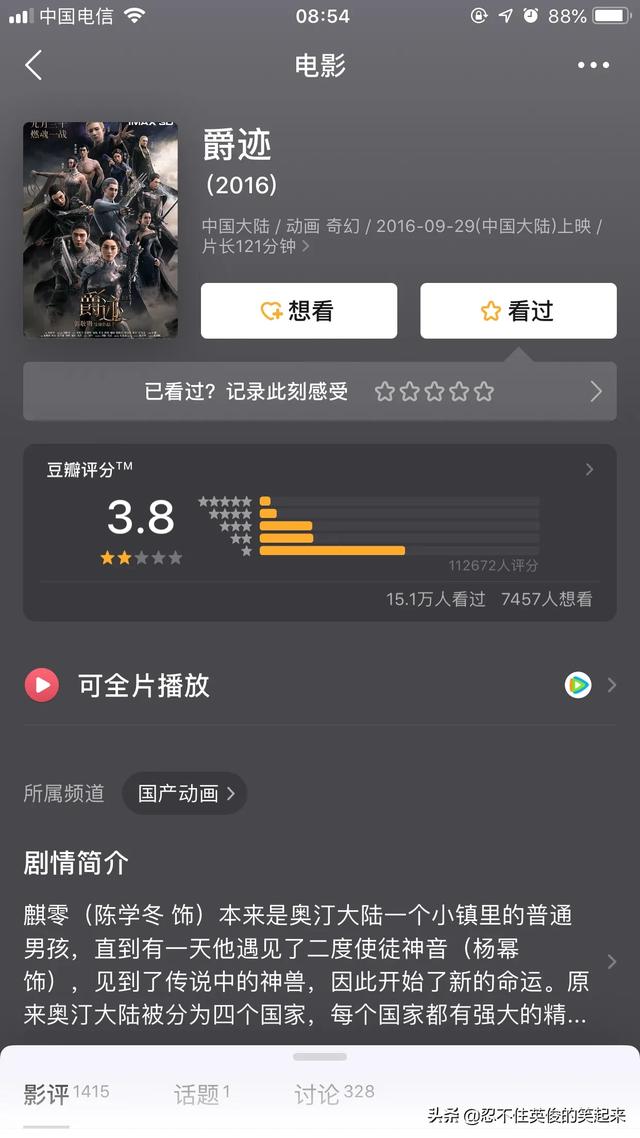
Task: Go back using the top-left arrow
Action: pyautogui.click(x=33, y=65)
